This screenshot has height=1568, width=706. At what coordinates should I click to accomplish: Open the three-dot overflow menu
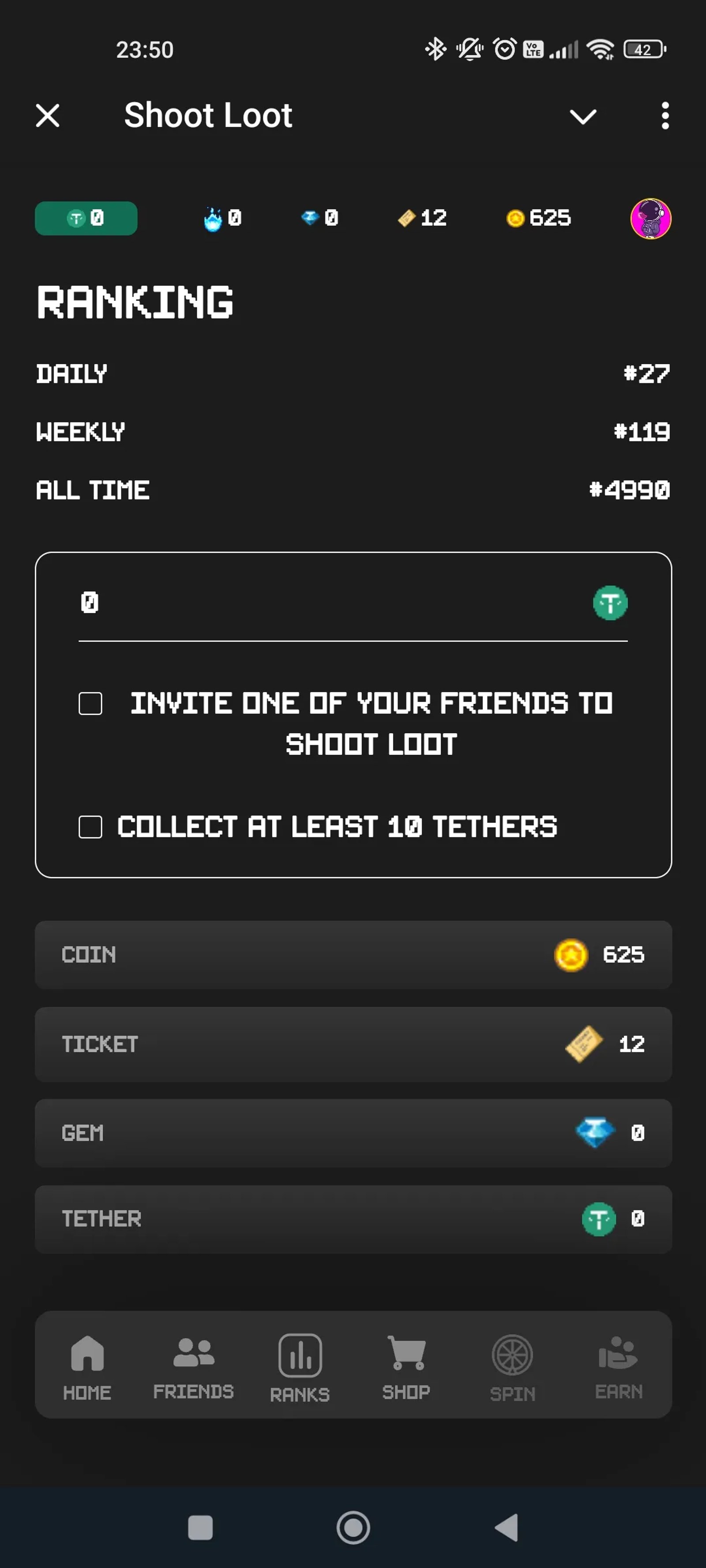point(665,116)
